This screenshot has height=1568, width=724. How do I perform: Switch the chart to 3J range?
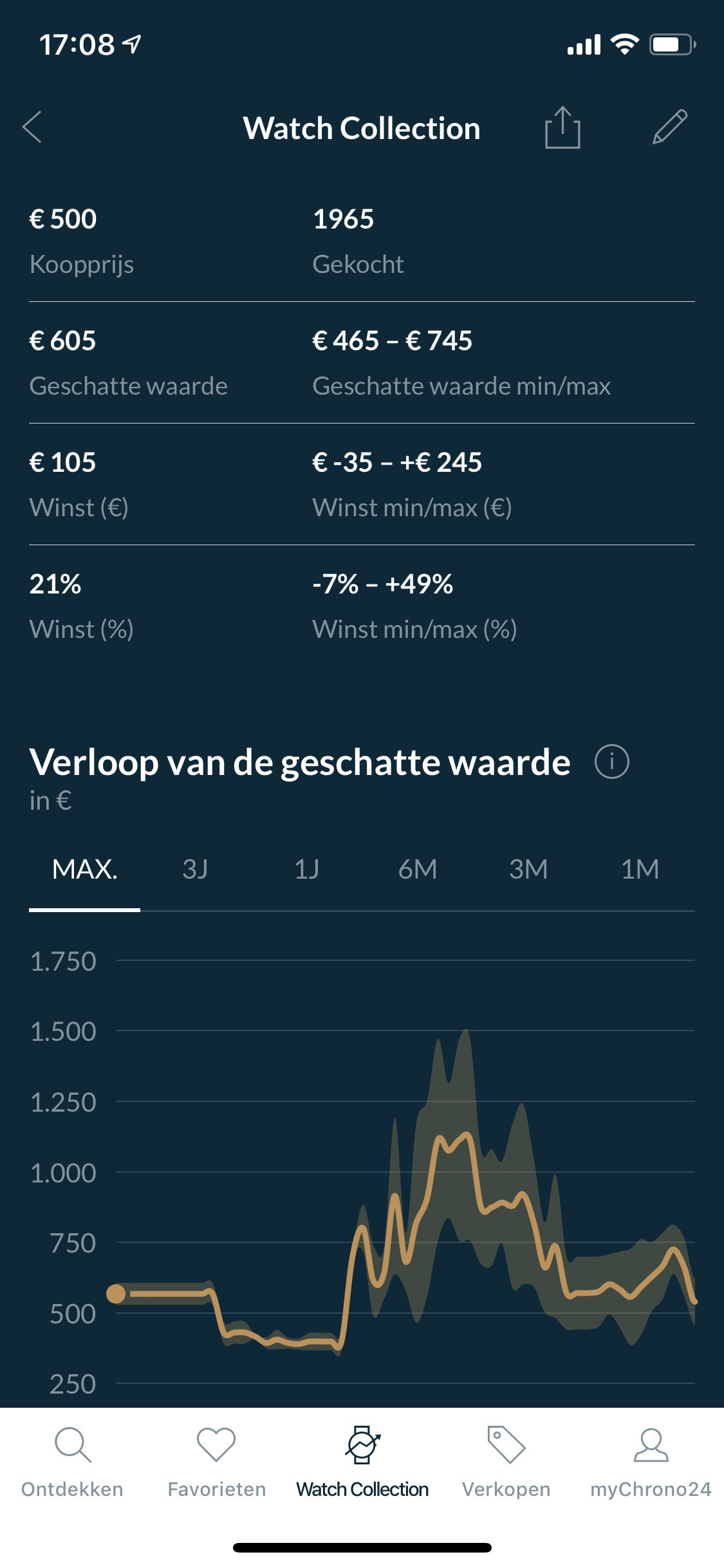coord(195,870)
